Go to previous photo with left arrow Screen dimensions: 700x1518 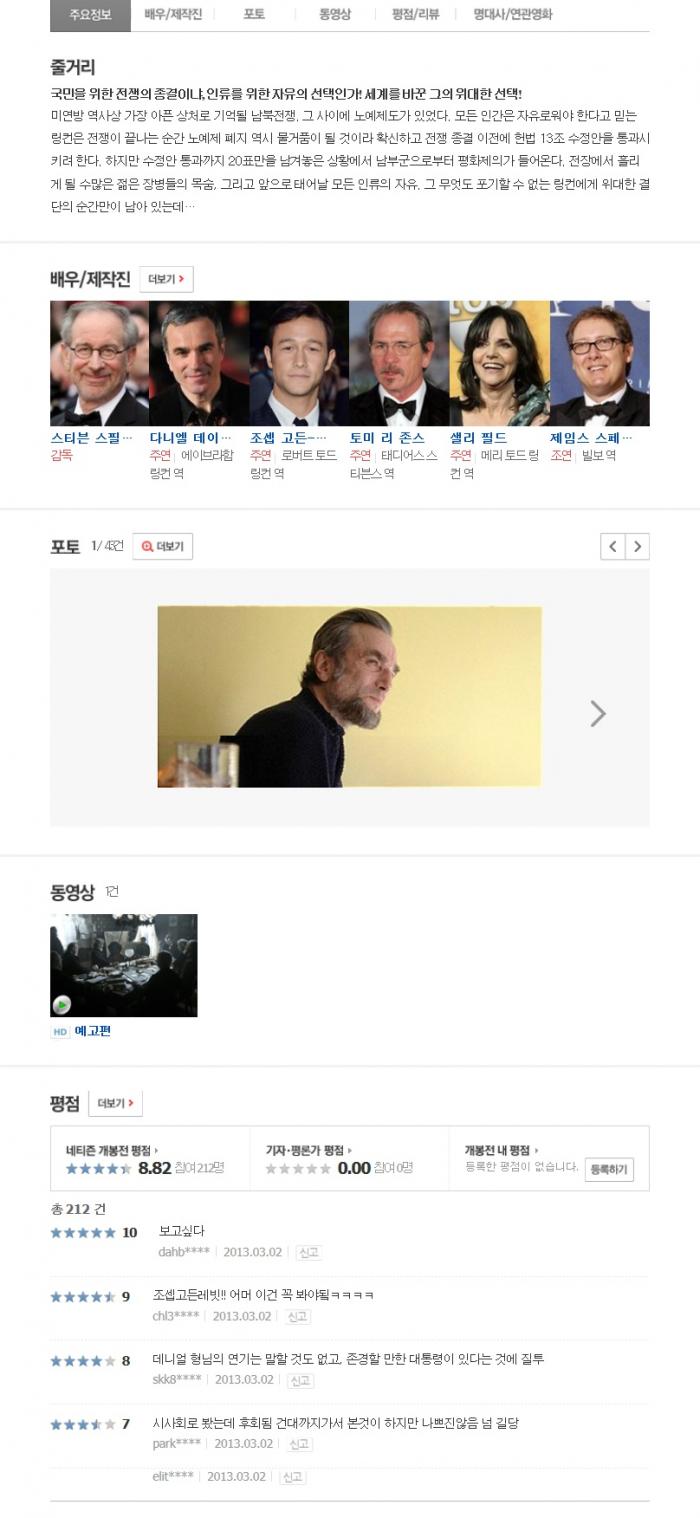pyautogui.click(x=612, y=546)
